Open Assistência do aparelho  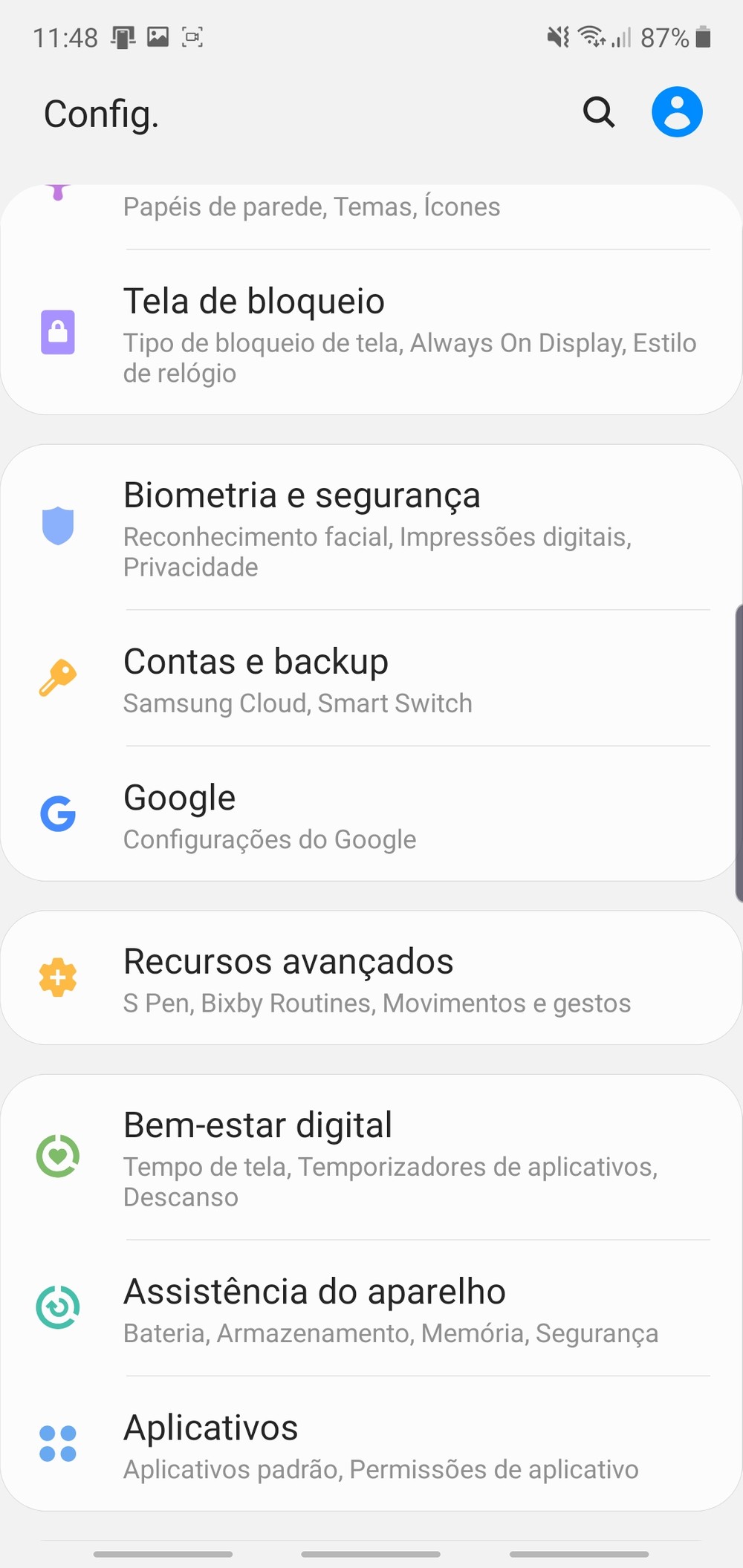[371, 1309]
